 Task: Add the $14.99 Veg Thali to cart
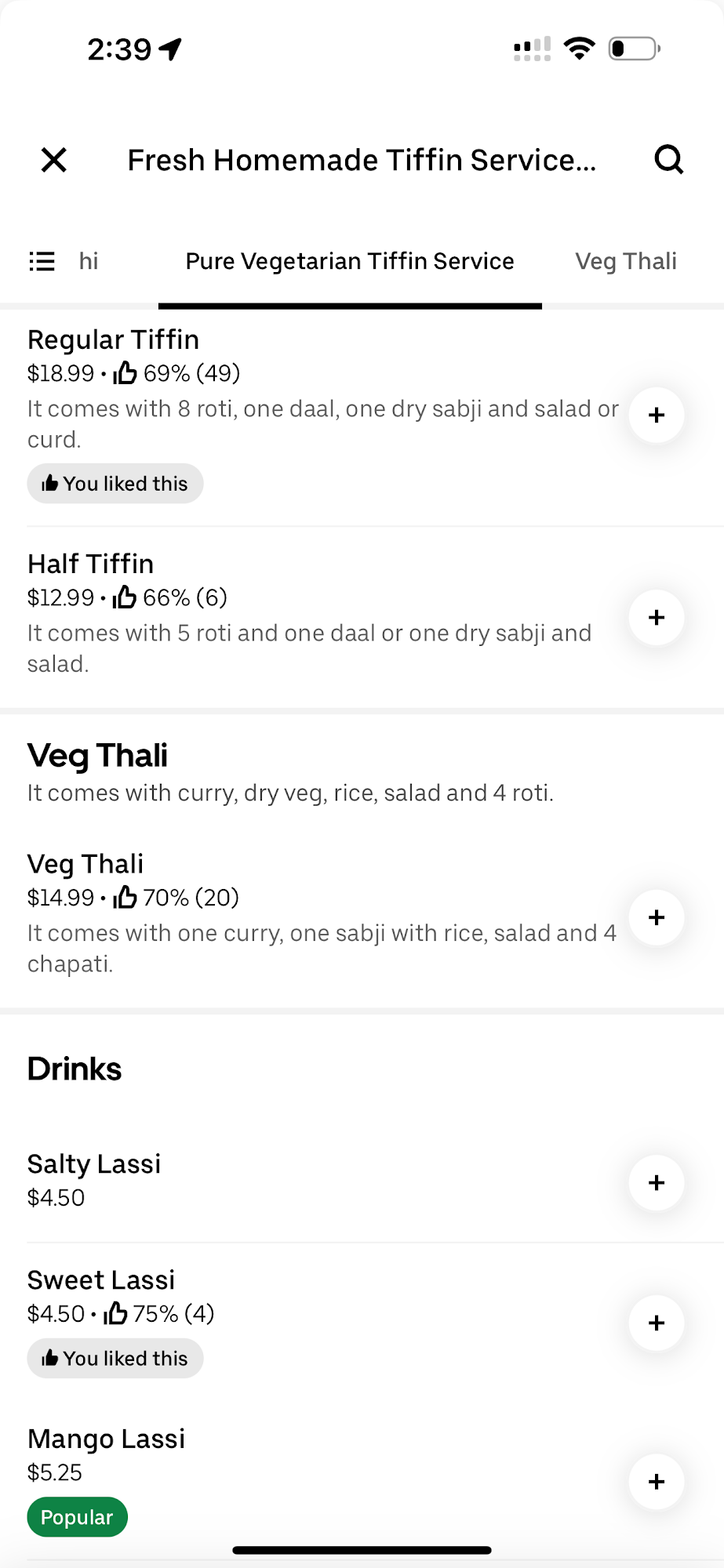657,917
